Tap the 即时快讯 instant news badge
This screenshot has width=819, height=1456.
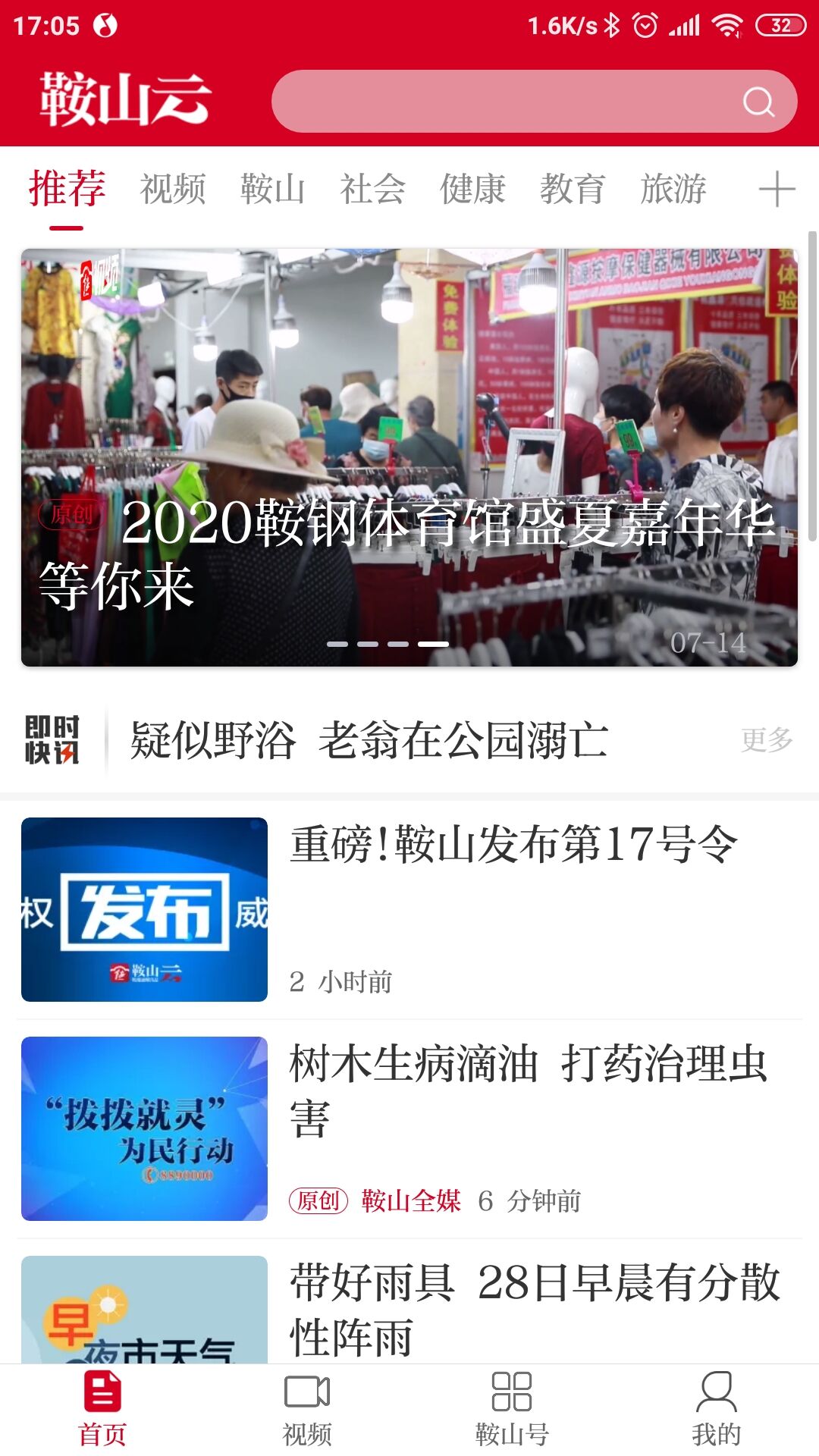(58, 739)
